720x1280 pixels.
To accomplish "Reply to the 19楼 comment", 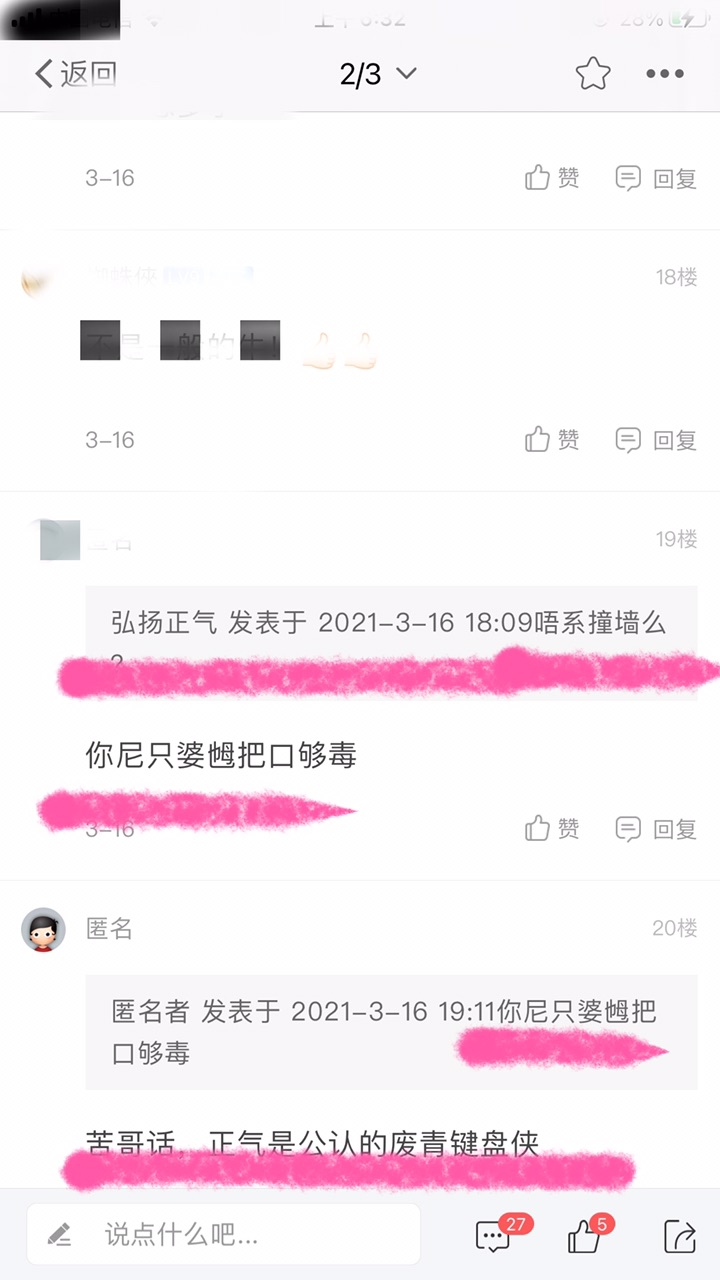I will [656, 829].
